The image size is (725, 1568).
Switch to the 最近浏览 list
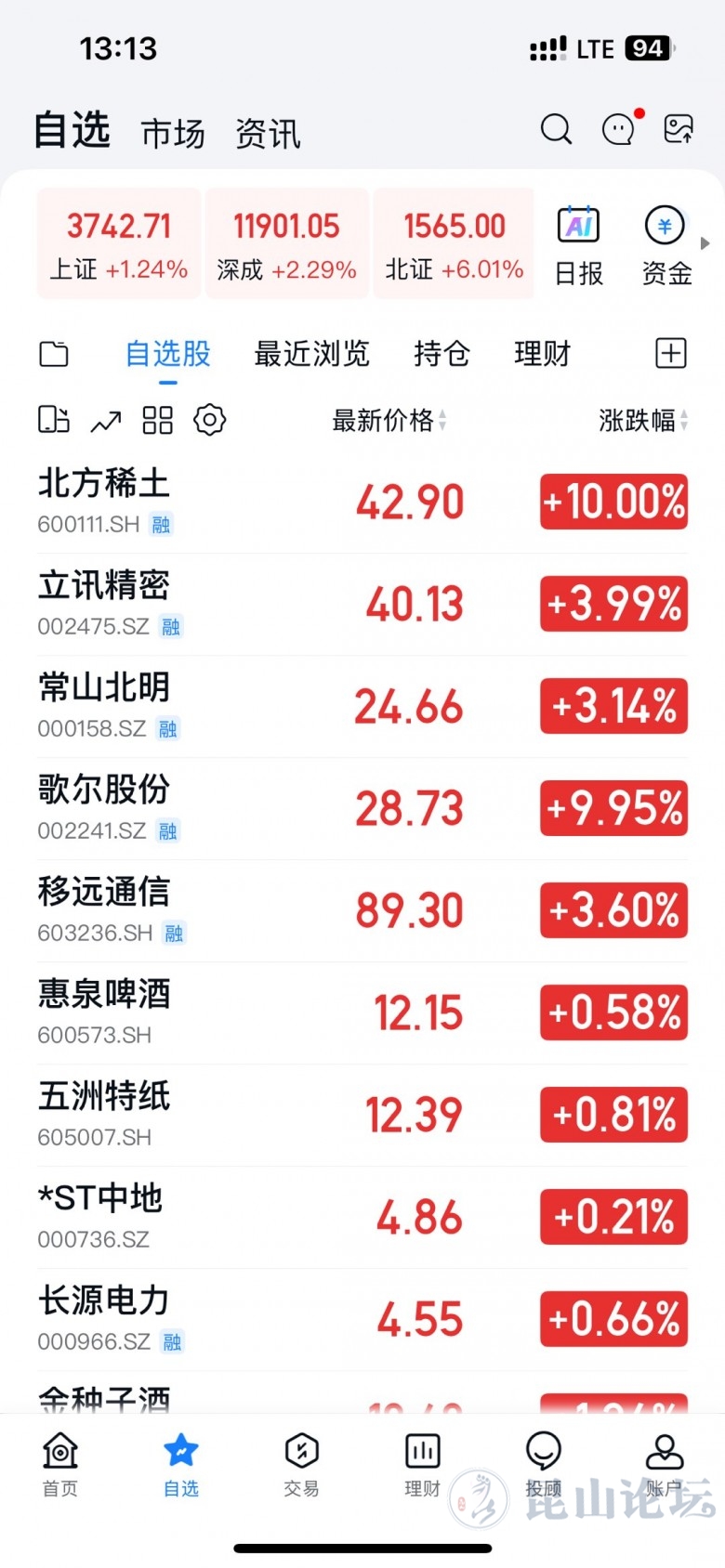[312, 354]
